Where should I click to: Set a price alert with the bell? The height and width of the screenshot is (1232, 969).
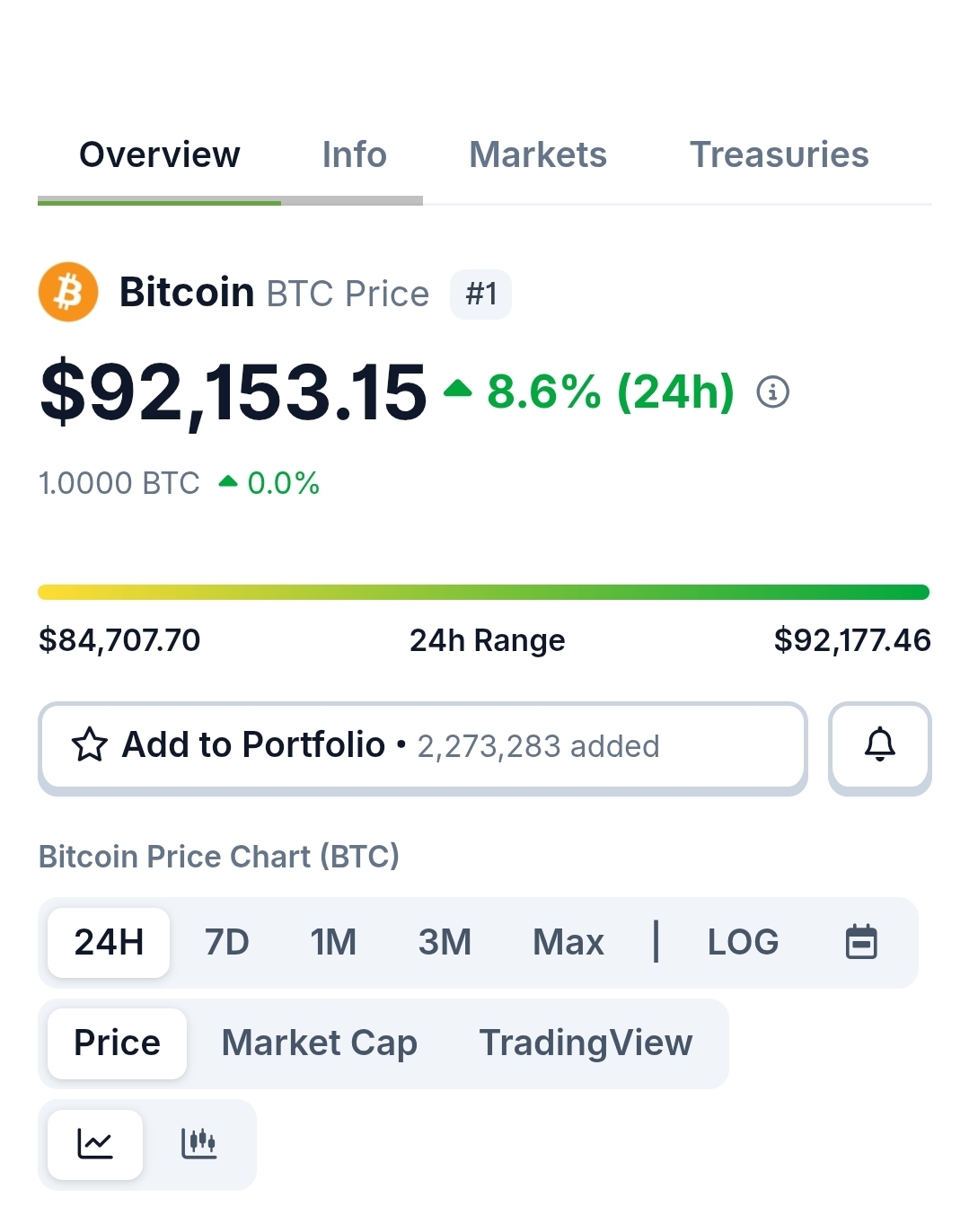879,746
